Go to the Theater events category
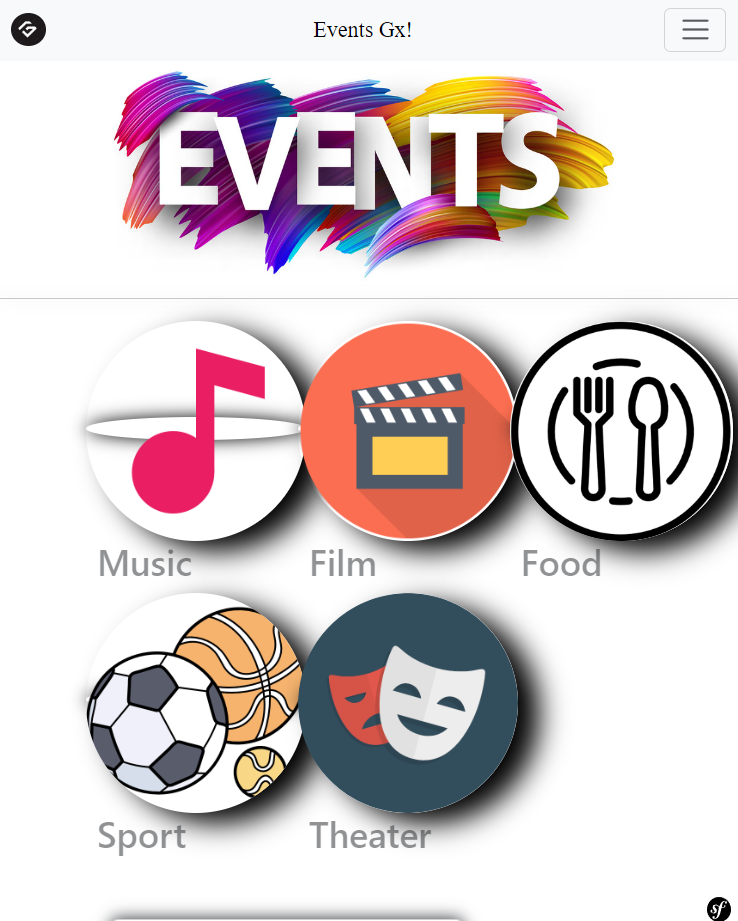 [x=408, y=703]
